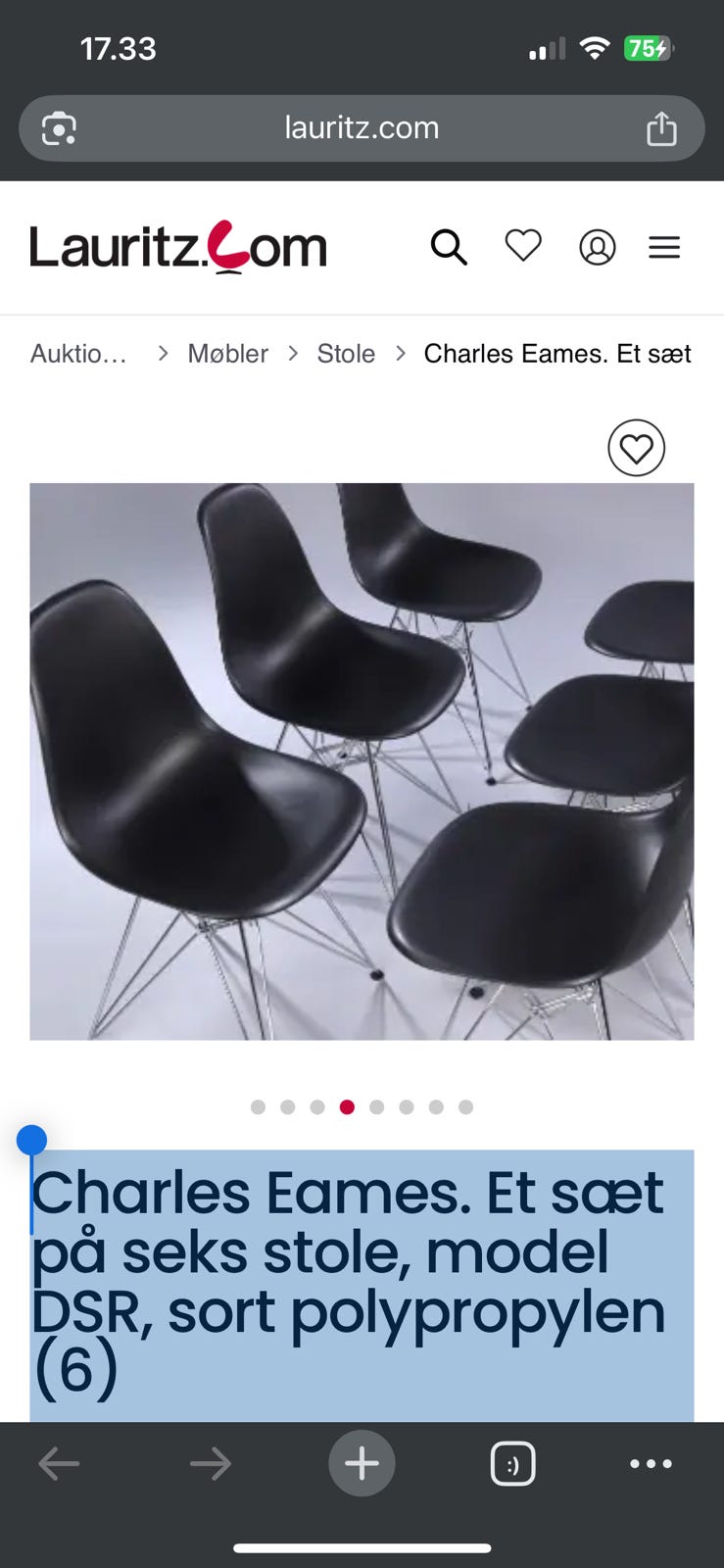Add the chair auction to favorites with heart toggle
This screenshot has width=724, height=1568.
[x=637, y=448]
